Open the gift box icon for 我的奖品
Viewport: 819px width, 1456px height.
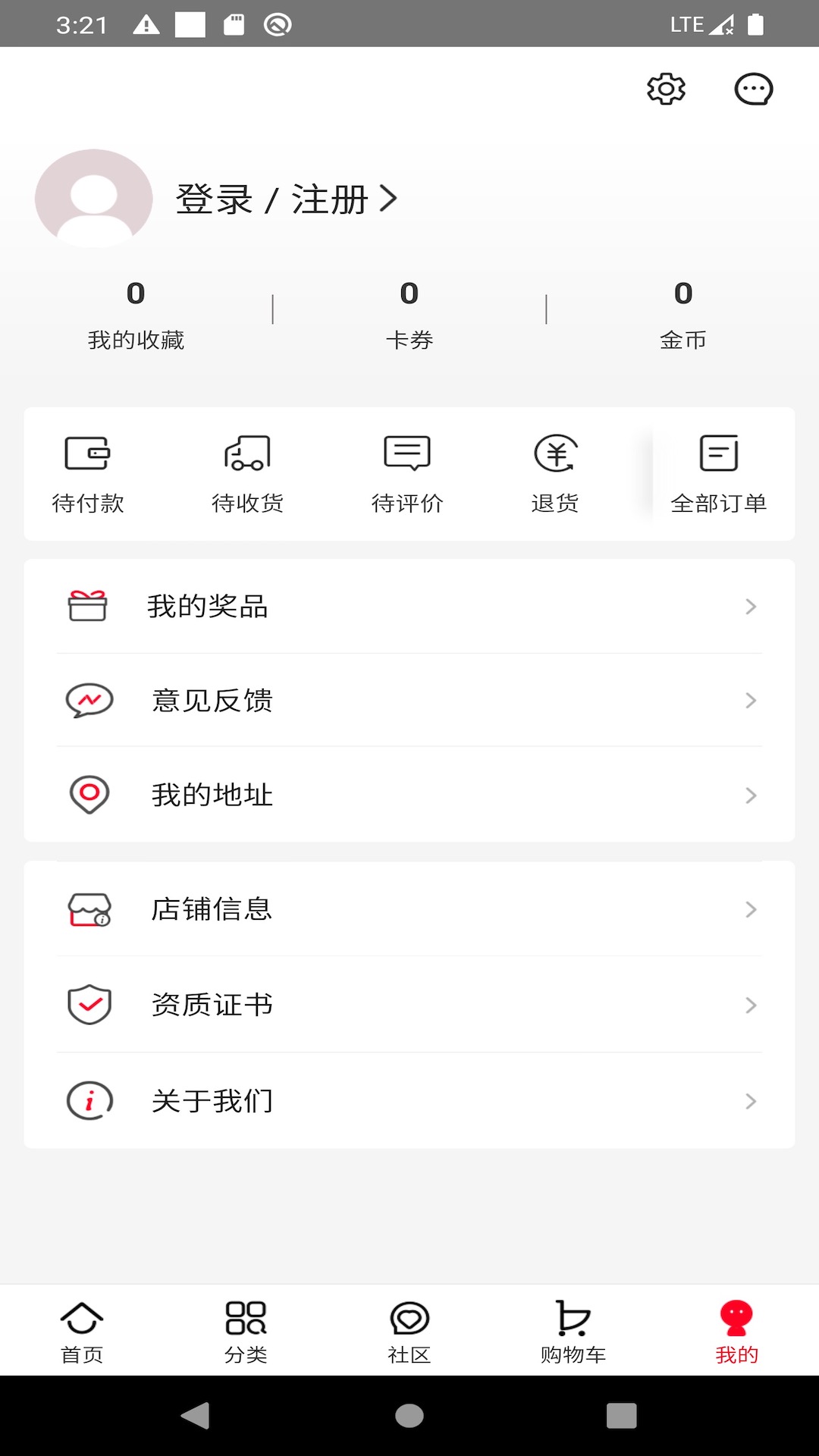click(89, 606)
